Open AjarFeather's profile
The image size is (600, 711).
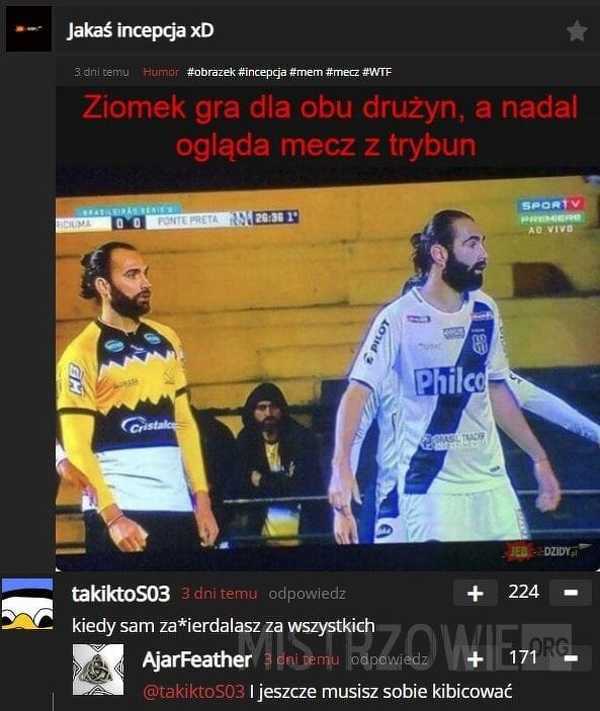click(x=199, y=659)
